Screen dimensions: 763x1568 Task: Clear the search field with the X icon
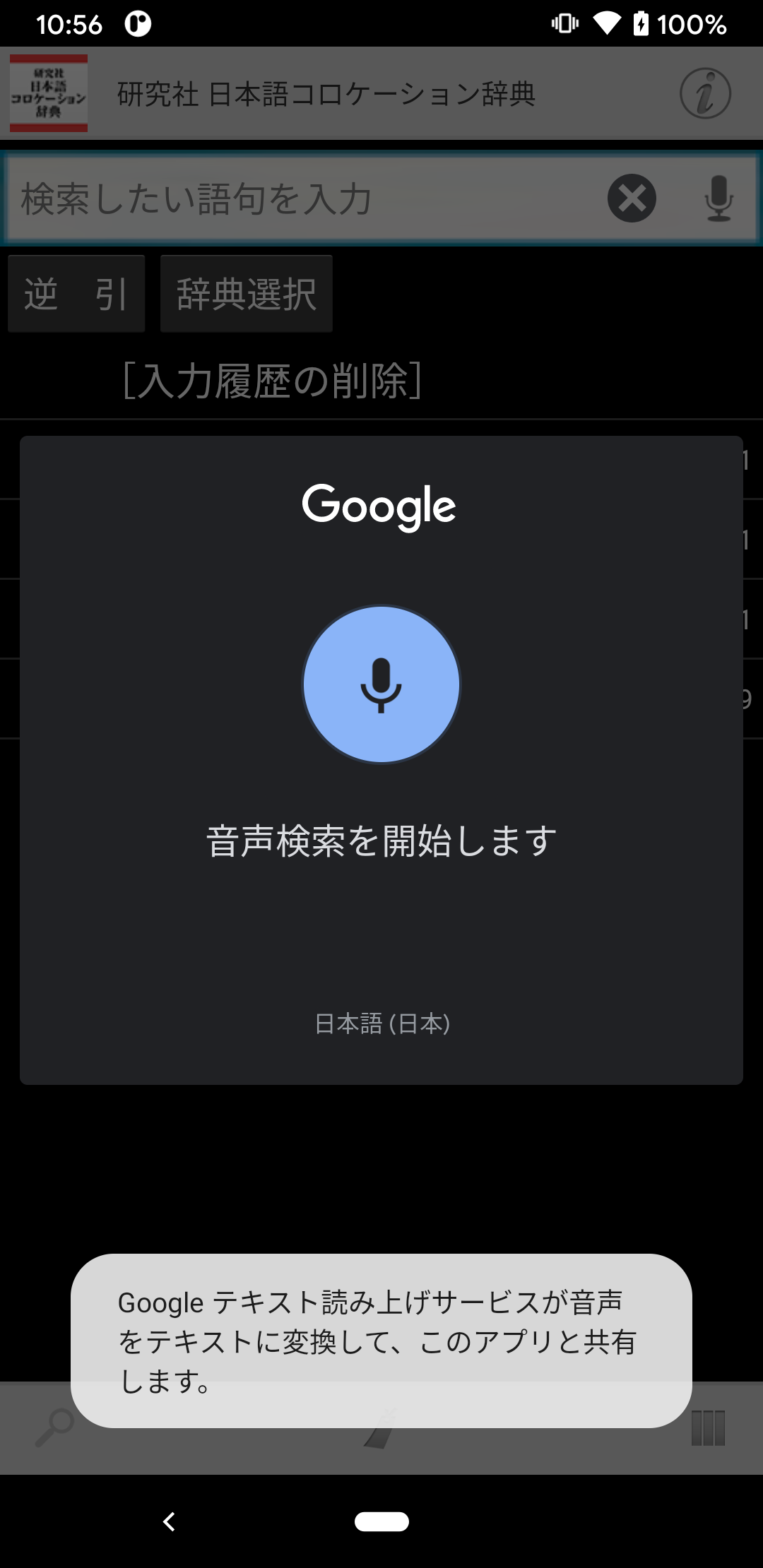(x=632, y=198)
